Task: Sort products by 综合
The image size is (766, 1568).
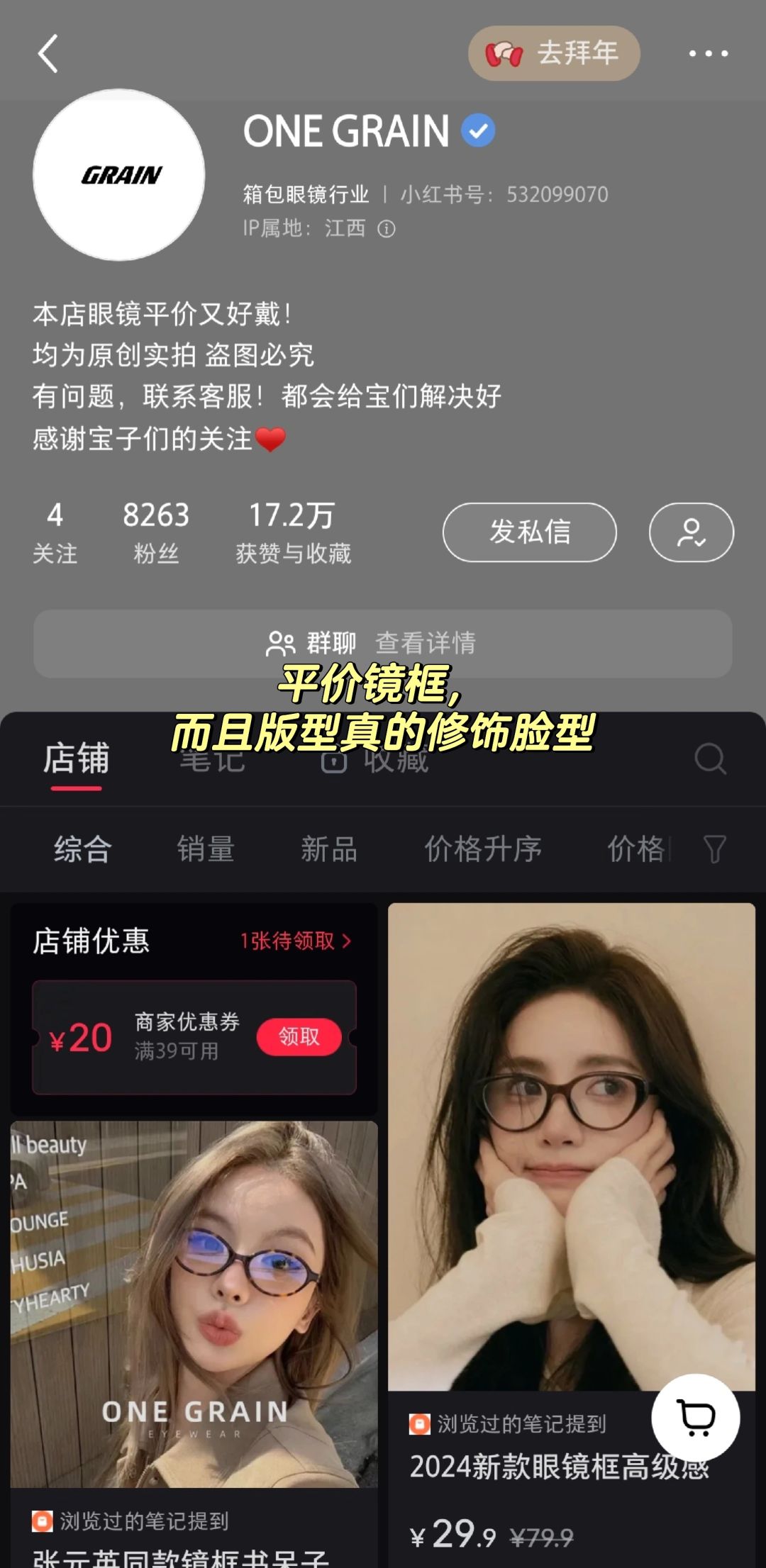Action: tap(83, 849)
